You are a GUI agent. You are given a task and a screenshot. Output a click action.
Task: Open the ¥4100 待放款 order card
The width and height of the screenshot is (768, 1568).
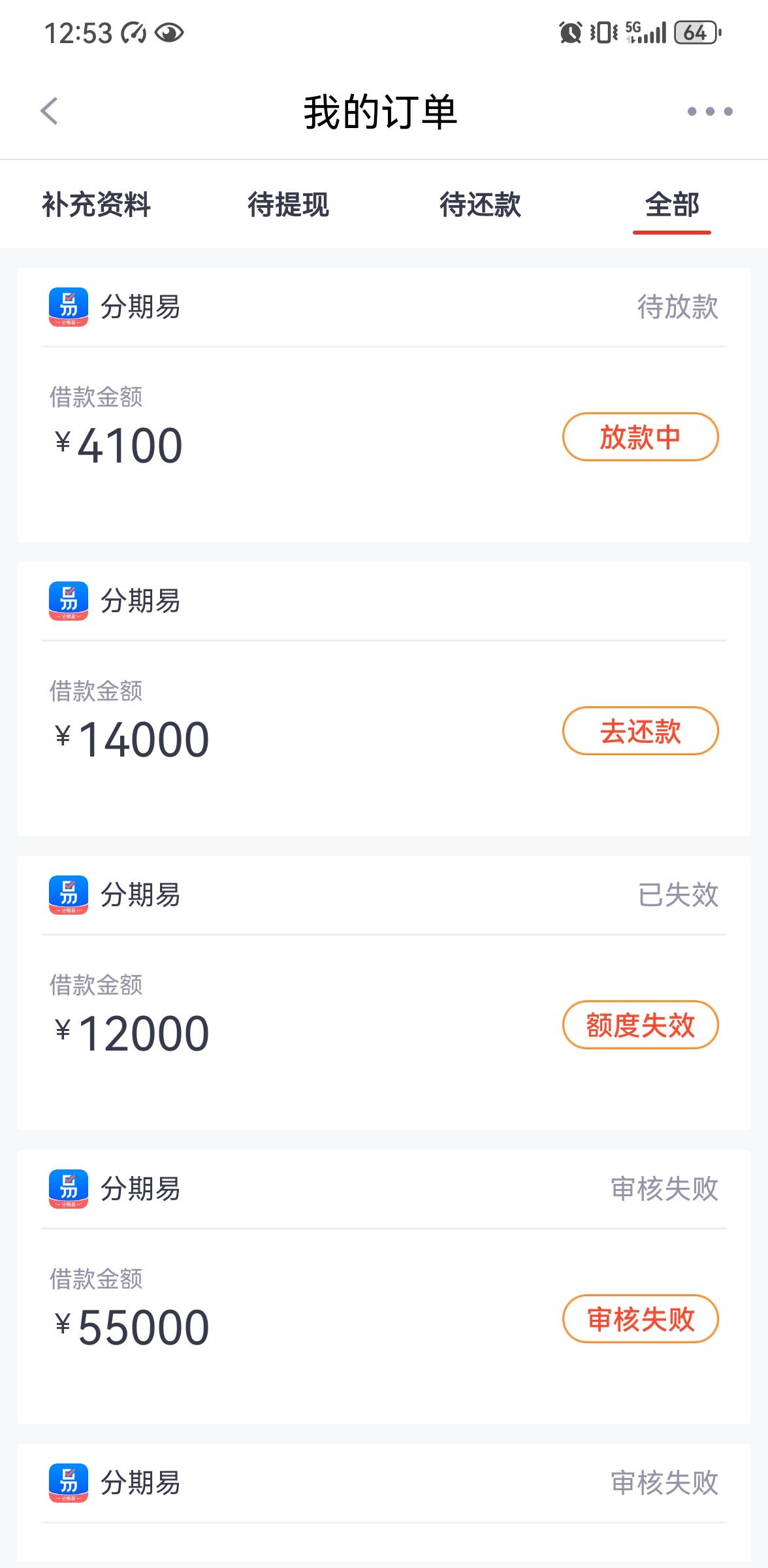click(384, 405)
